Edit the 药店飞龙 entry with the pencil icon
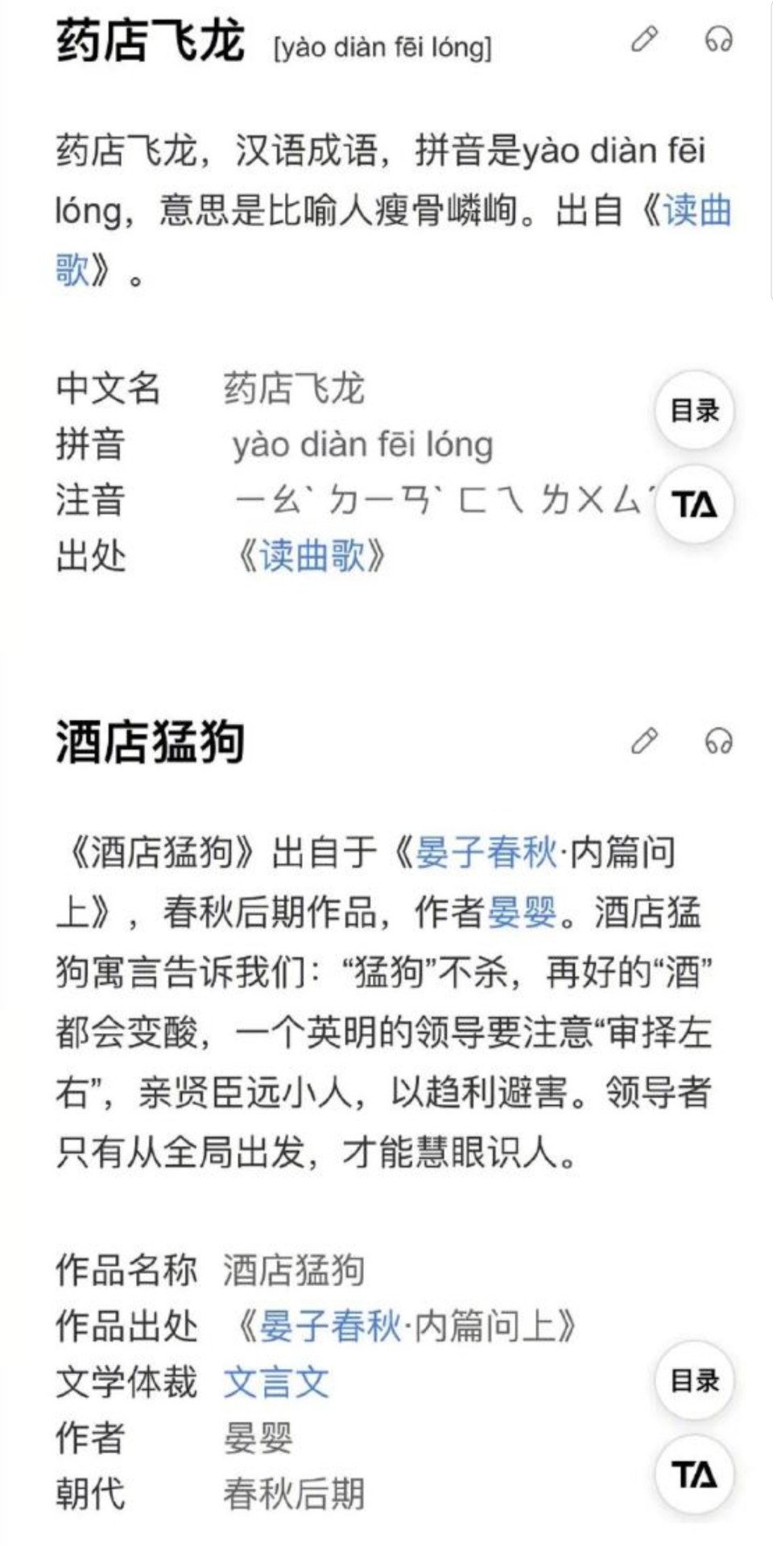The image size is (773, 1568). 644,39
